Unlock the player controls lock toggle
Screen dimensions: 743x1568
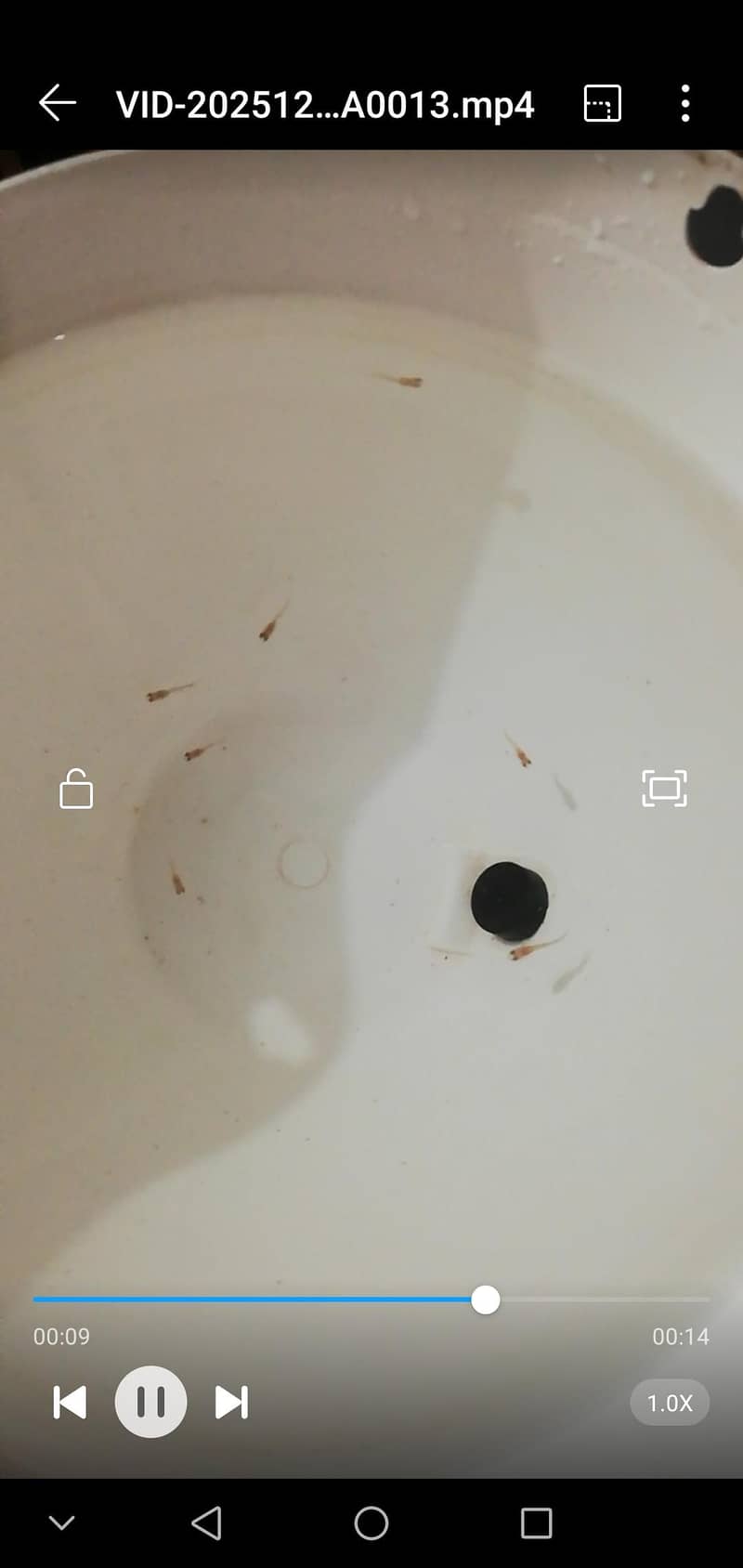tap(75, 790)
